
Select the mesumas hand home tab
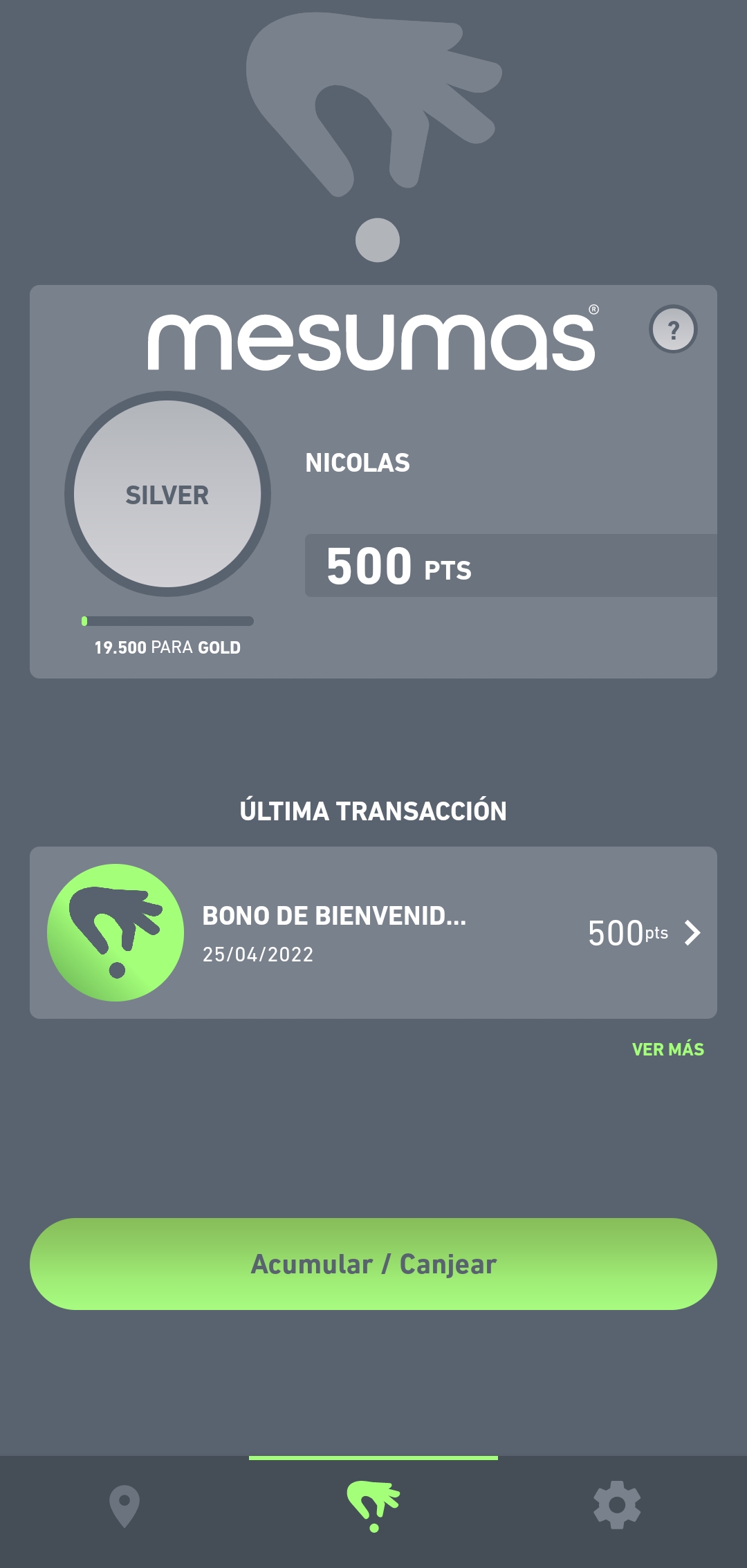tap(373, 1506)
